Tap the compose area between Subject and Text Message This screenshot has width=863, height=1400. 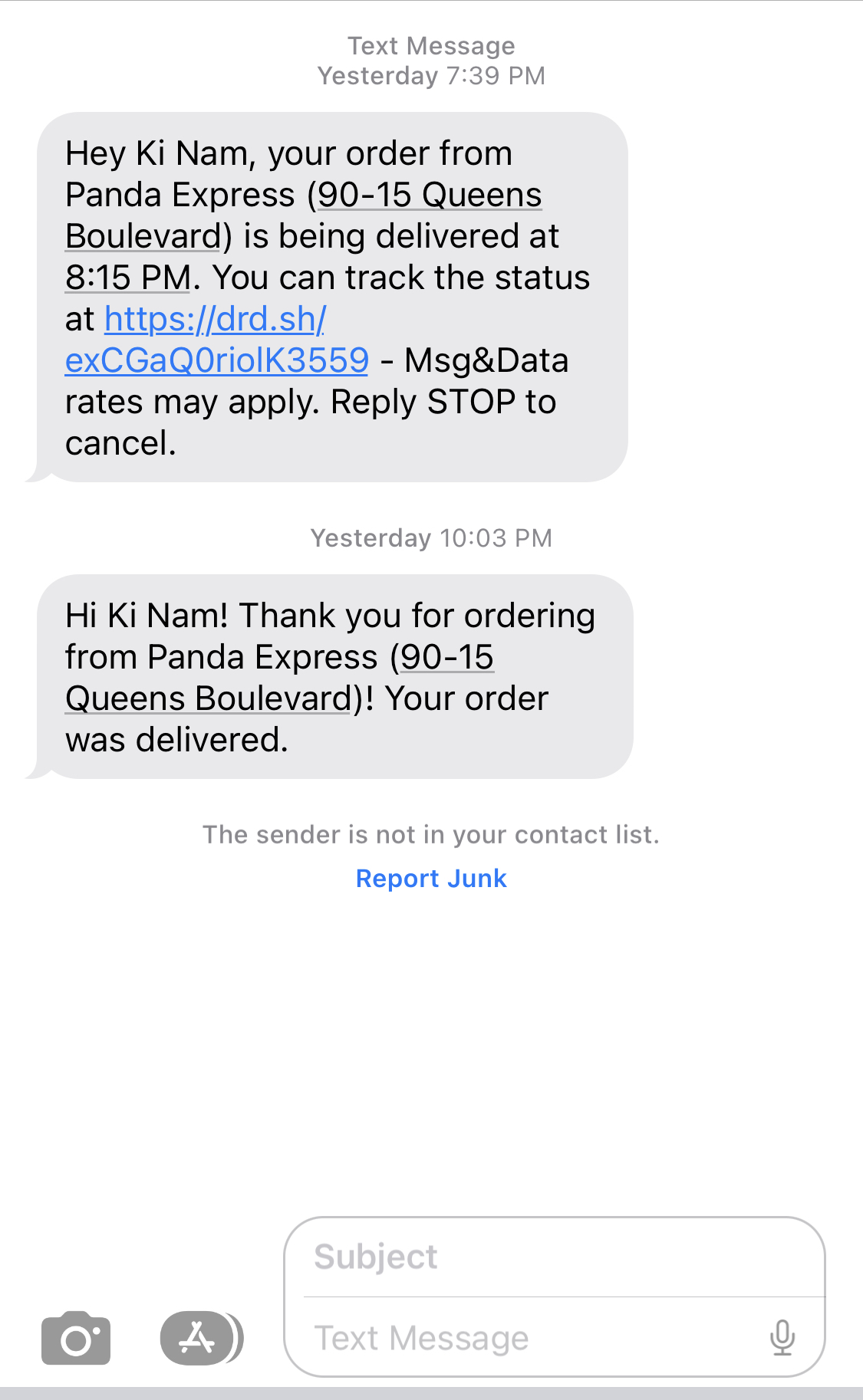(552, 1296)
